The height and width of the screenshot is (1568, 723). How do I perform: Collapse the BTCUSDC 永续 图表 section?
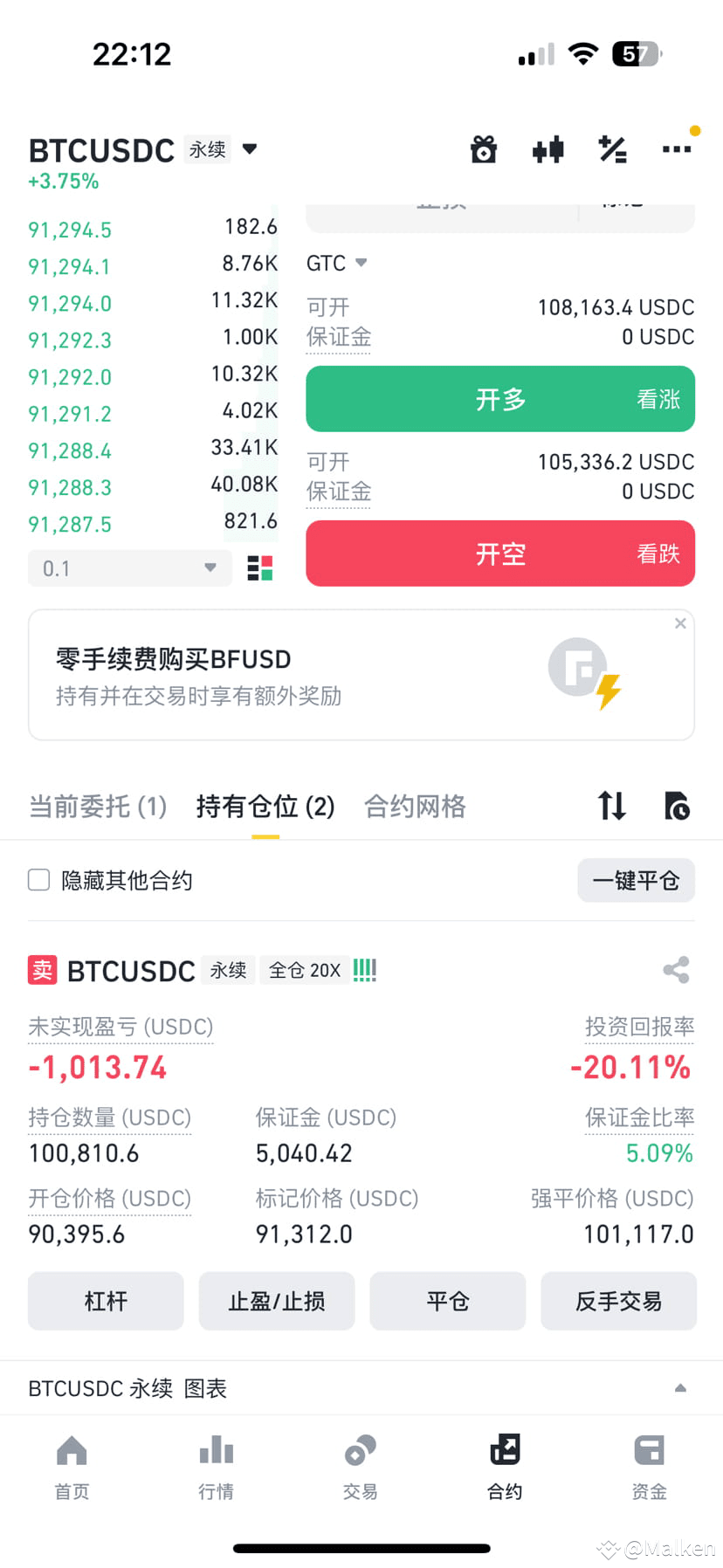click(x=682, y=1388)
